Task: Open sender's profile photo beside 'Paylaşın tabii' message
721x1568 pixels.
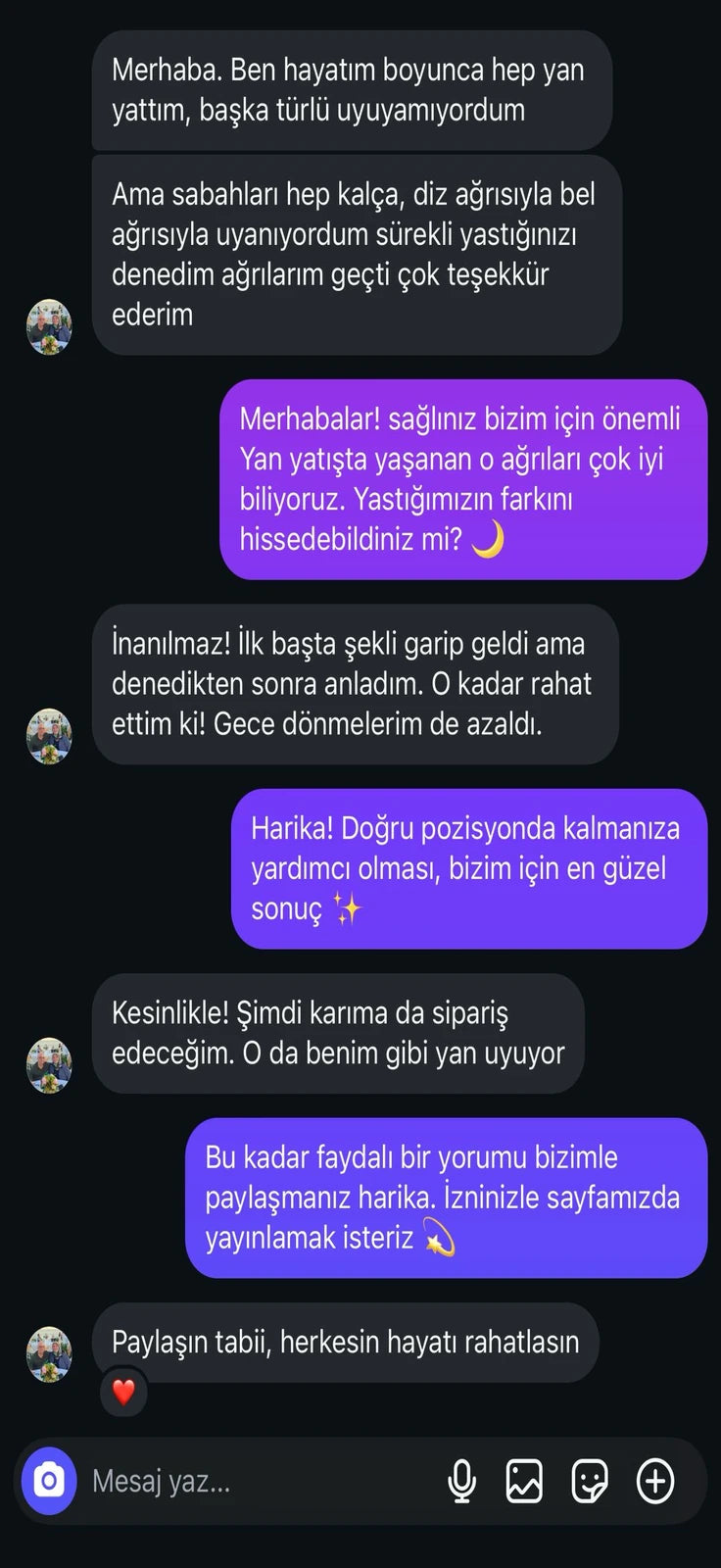Action: tap(49, 1353)
